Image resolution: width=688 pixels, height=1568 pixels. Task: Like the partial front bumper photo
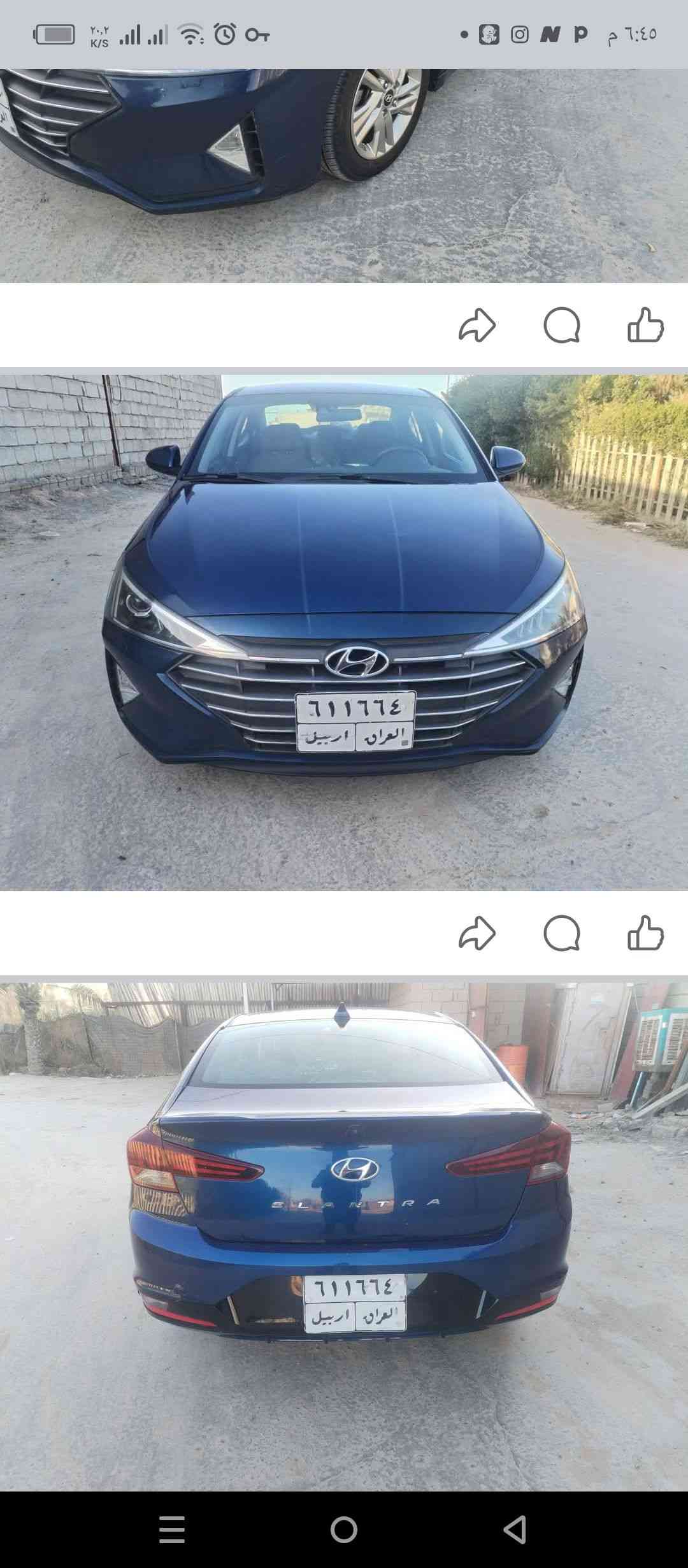click(645, 326)
